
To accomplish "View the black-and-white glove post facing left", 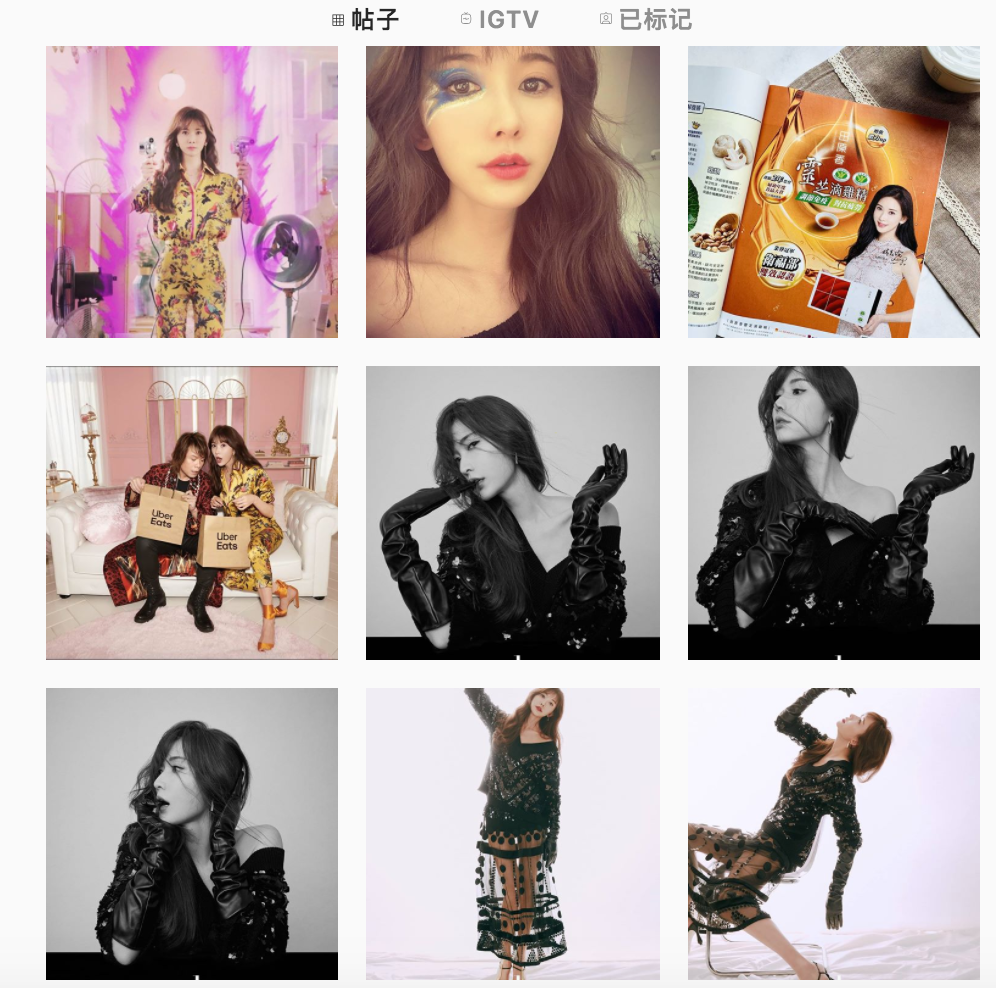I will [512, 513].
